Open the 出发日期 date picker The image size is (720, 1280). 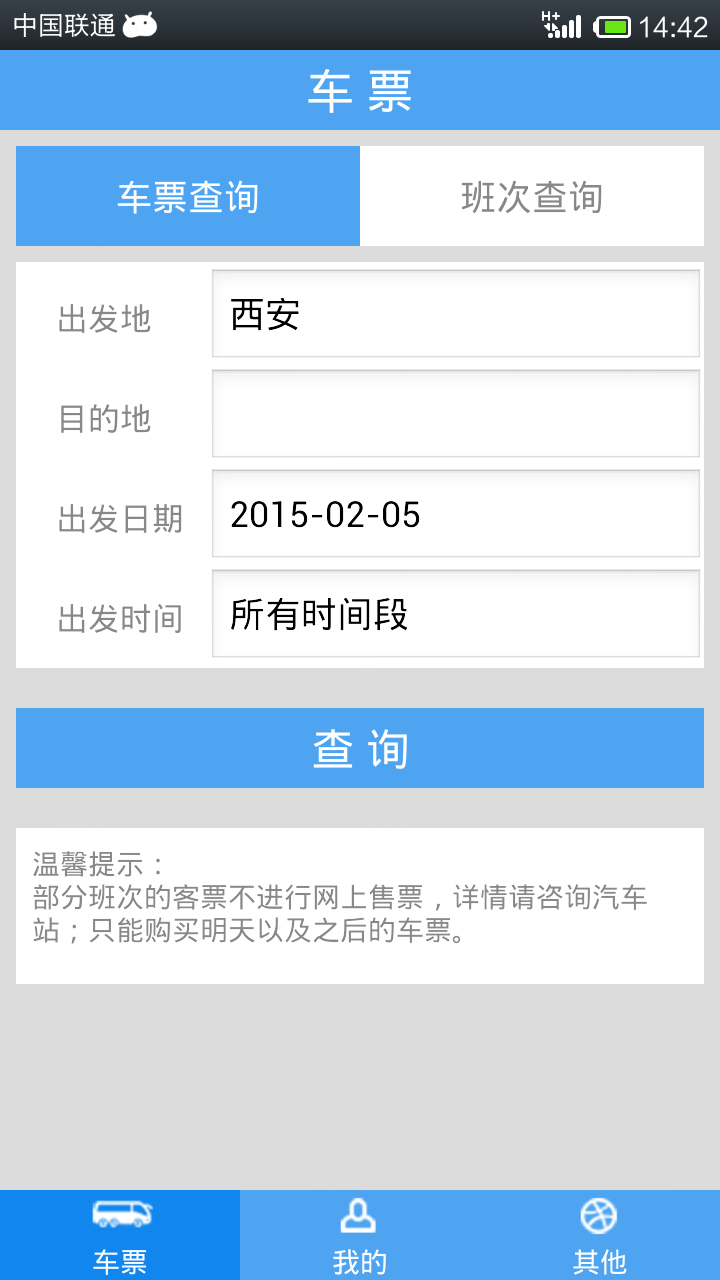pyautogui.click(x=455, y=513)
